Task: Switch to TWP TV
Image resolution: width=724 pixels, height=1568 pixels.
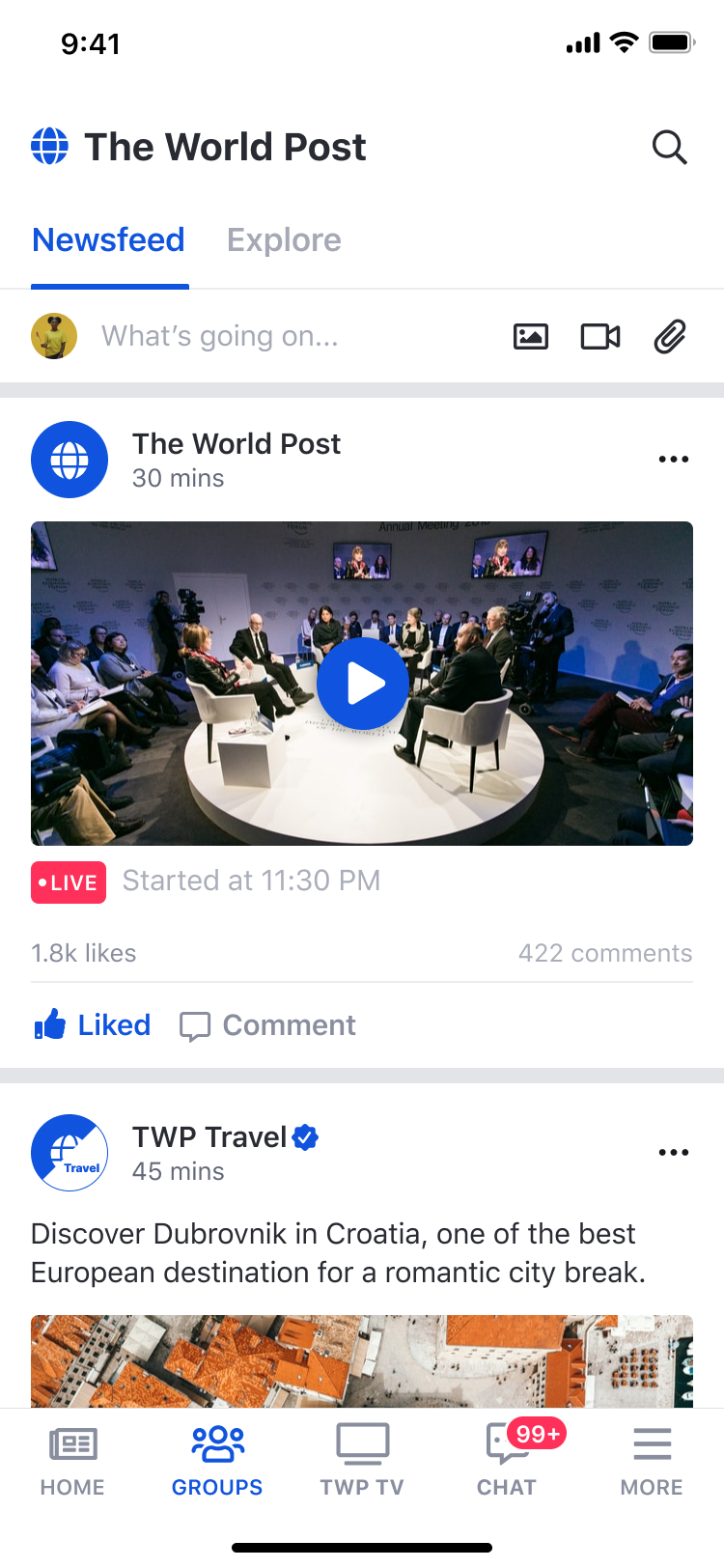Action: coord(362,1460)
